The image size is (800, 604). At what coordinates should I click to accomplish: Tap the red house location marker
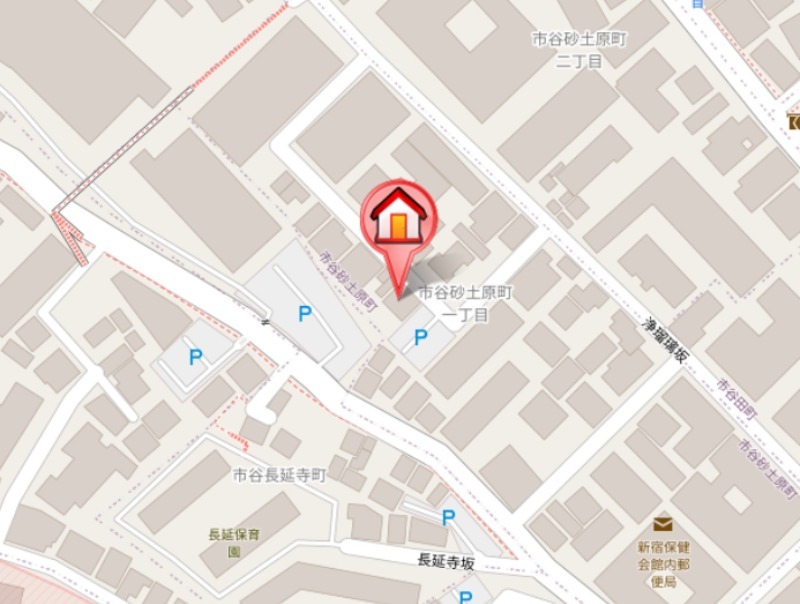pyautogui.click(x=399, y=218)
